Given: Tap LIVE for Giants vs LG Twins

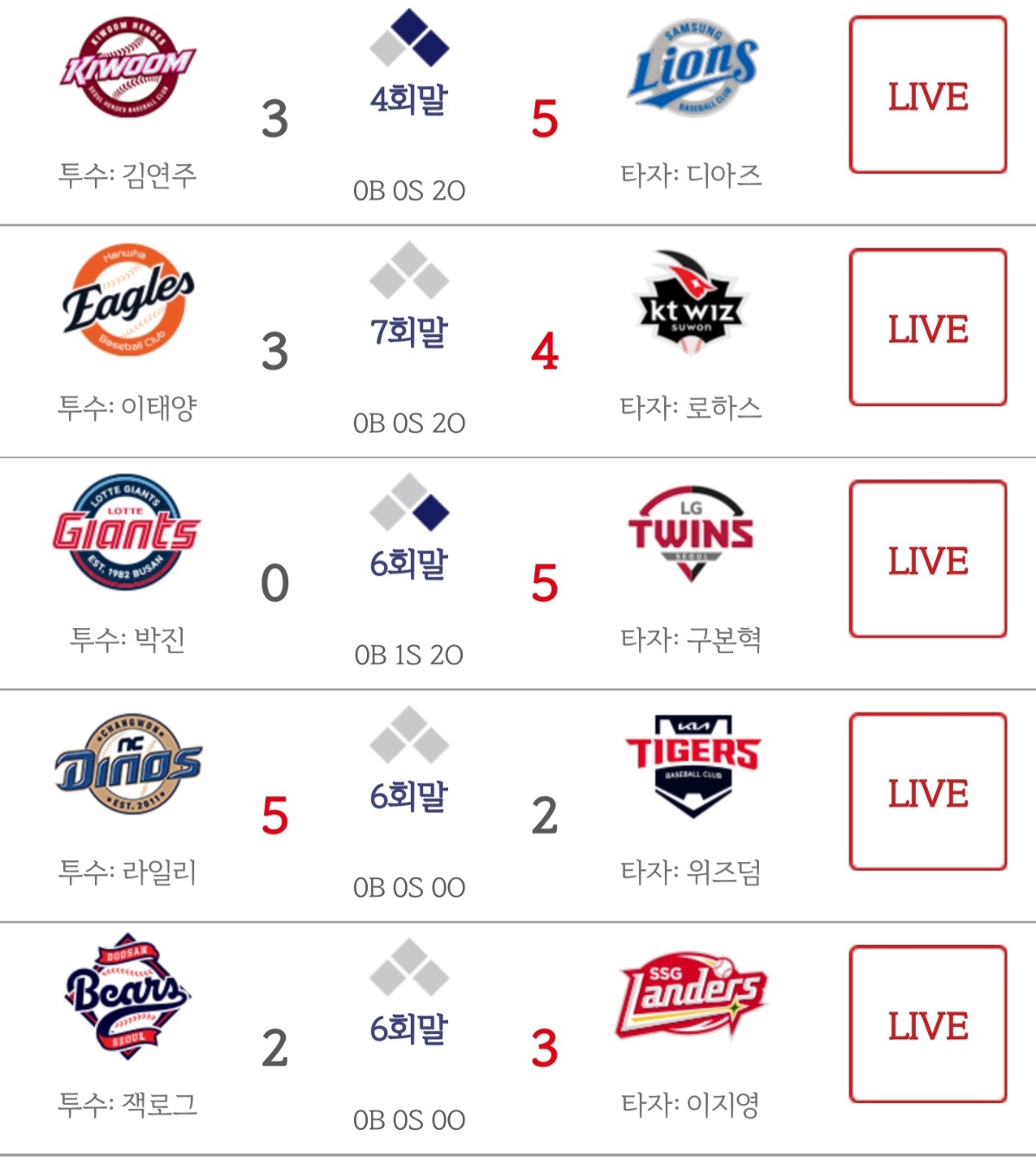Looking at the screenshot, I should [x=928, y=560].
